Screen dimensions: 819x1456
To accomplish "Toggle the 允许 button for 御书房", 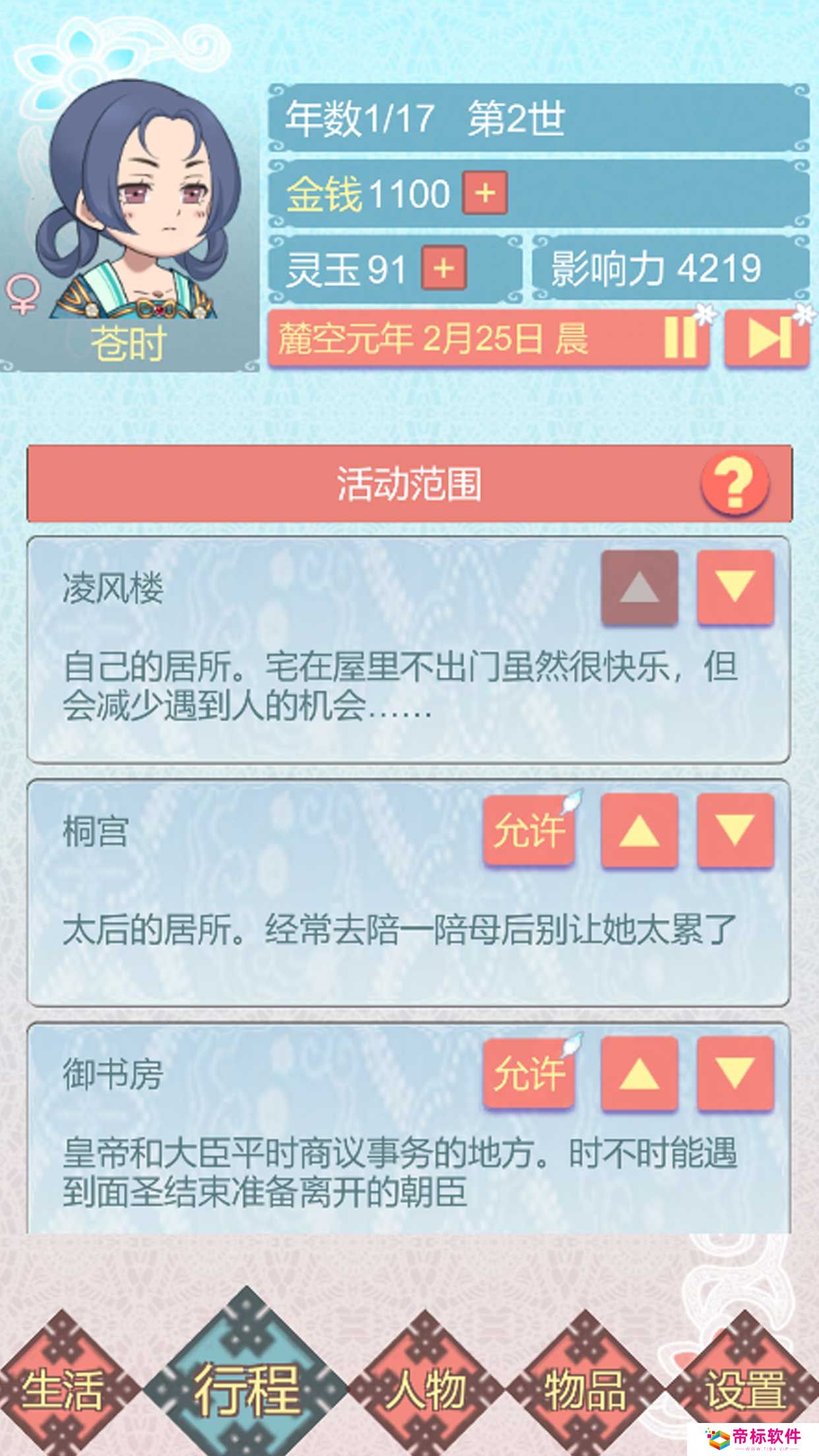I will tap(529, 1073).
